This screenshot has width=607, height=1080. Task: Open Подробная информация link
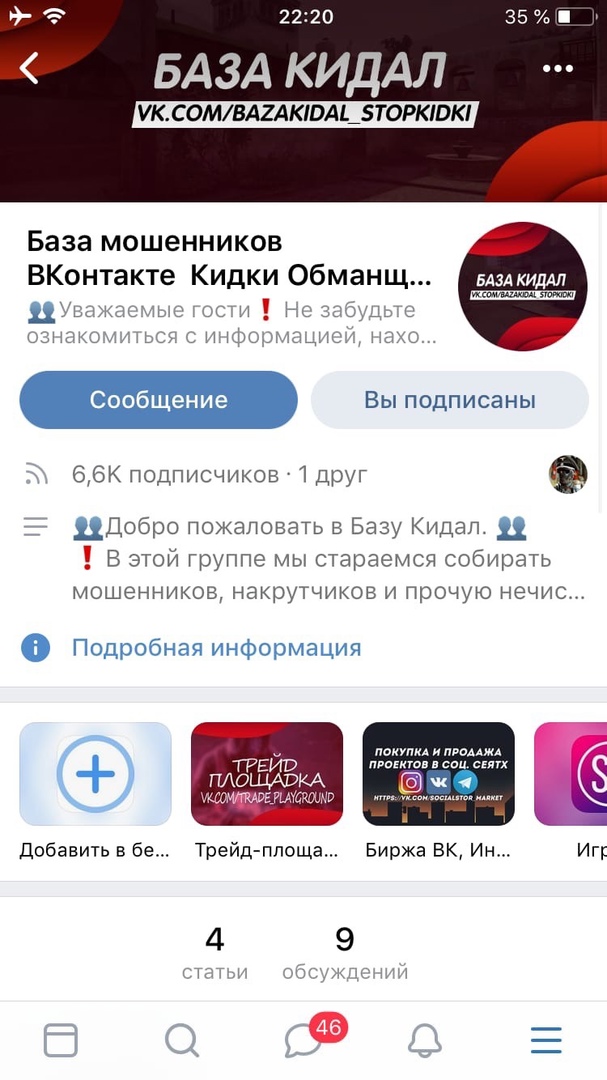pyautogui.click(x=216, y=647)
